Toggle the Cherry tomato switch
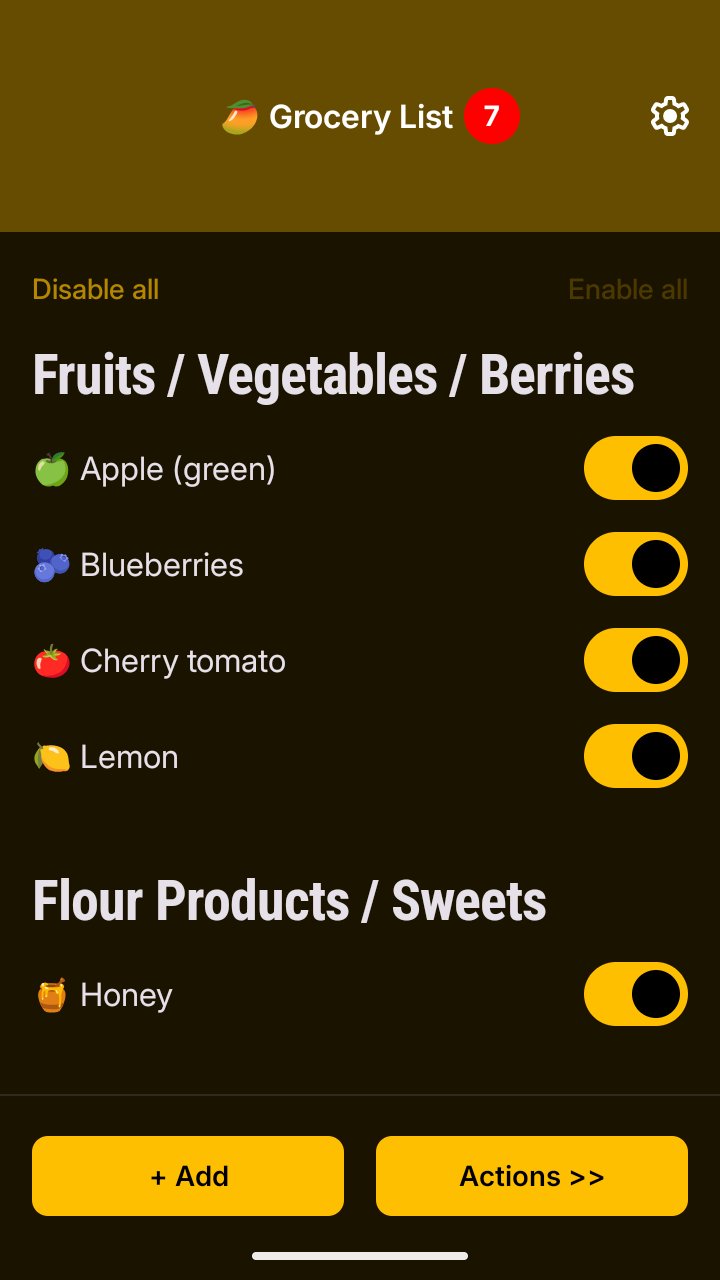 pyautogui.click(x=635, y=659)
